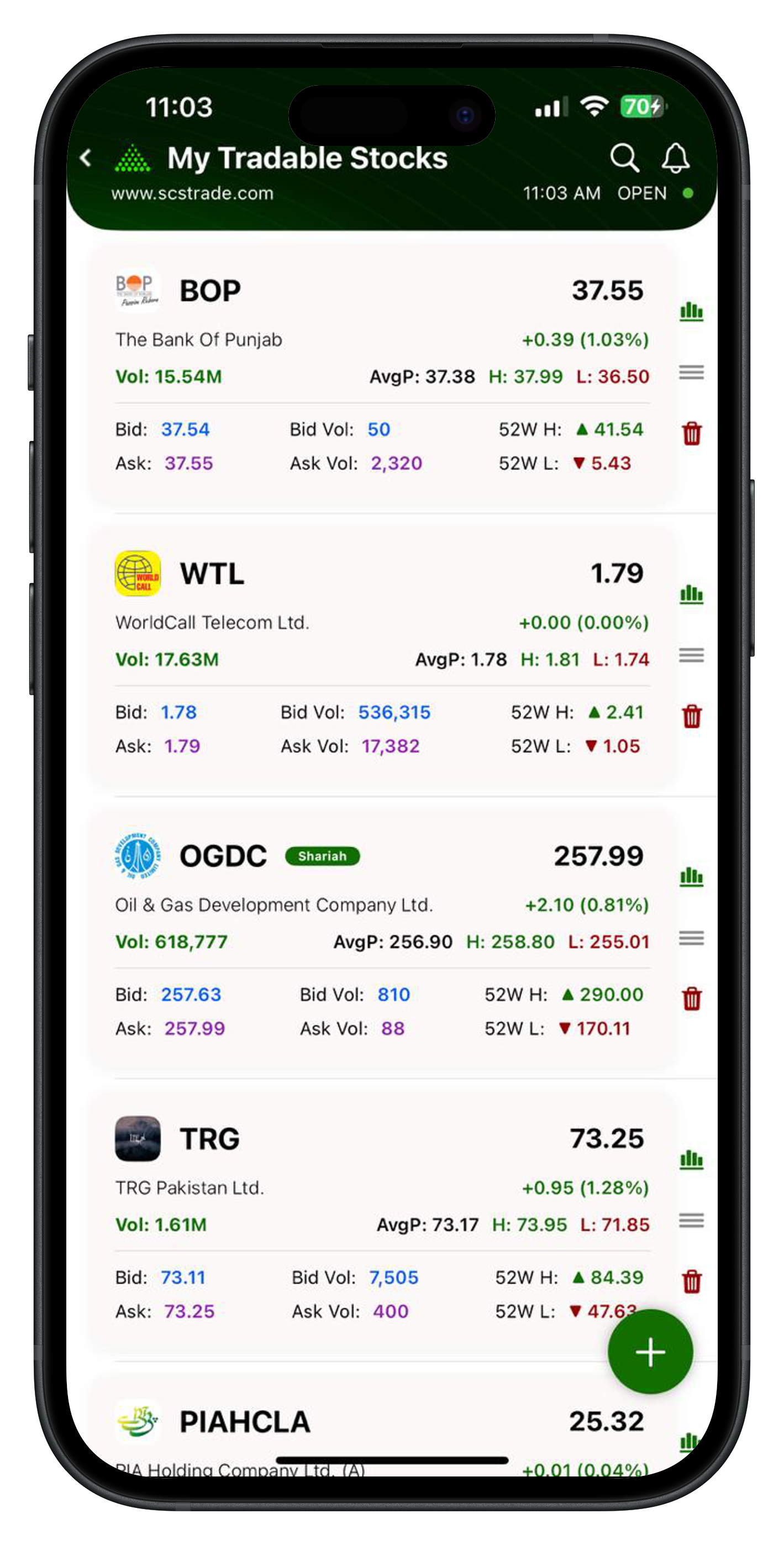Open the notifications bell

click(x=675, y=159)
